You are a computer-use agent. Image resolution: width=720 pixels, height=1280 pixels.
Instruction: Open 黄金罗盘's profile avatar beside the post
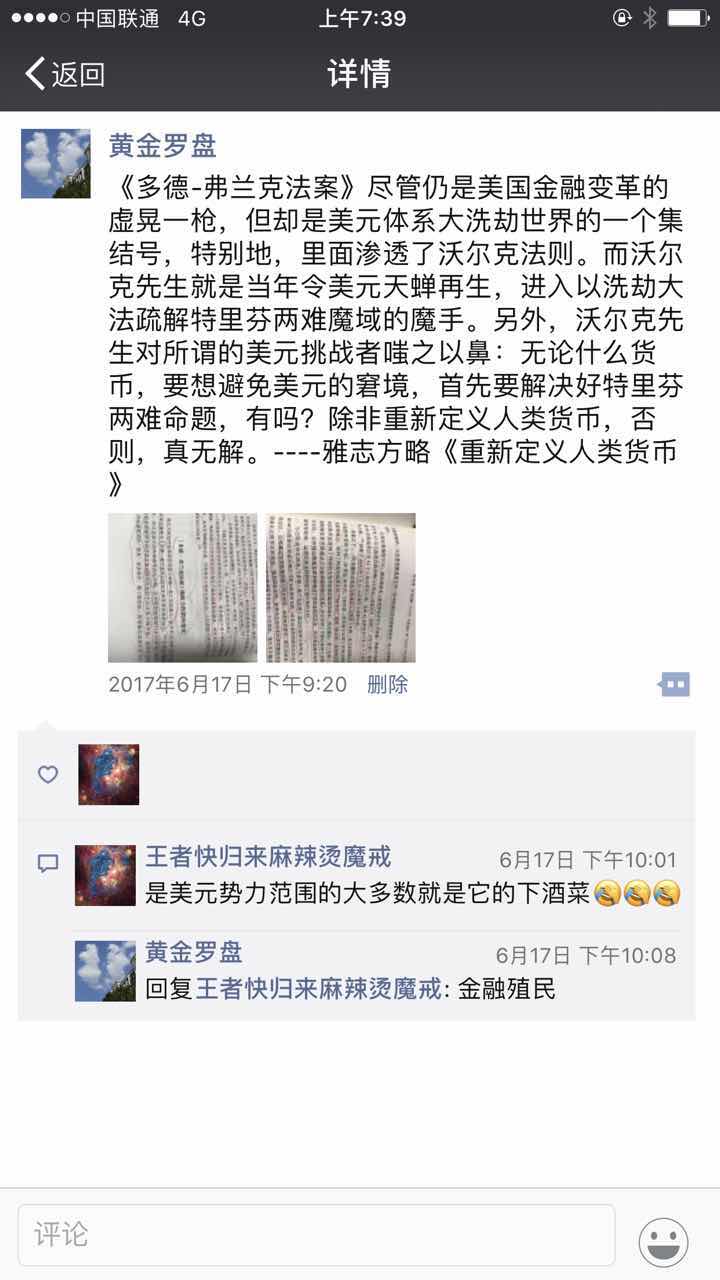click(56, 163)
